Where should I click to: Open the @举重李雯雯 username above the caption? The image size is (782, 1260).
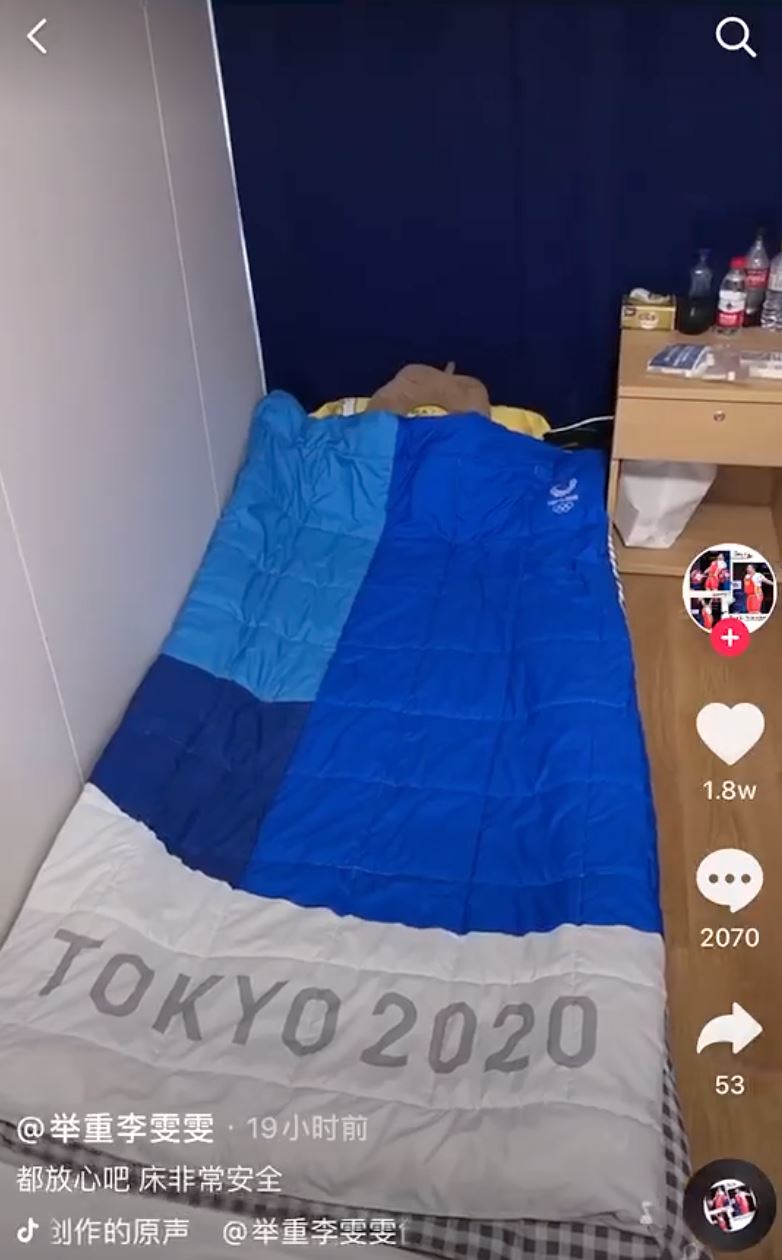pos(115,1130)
